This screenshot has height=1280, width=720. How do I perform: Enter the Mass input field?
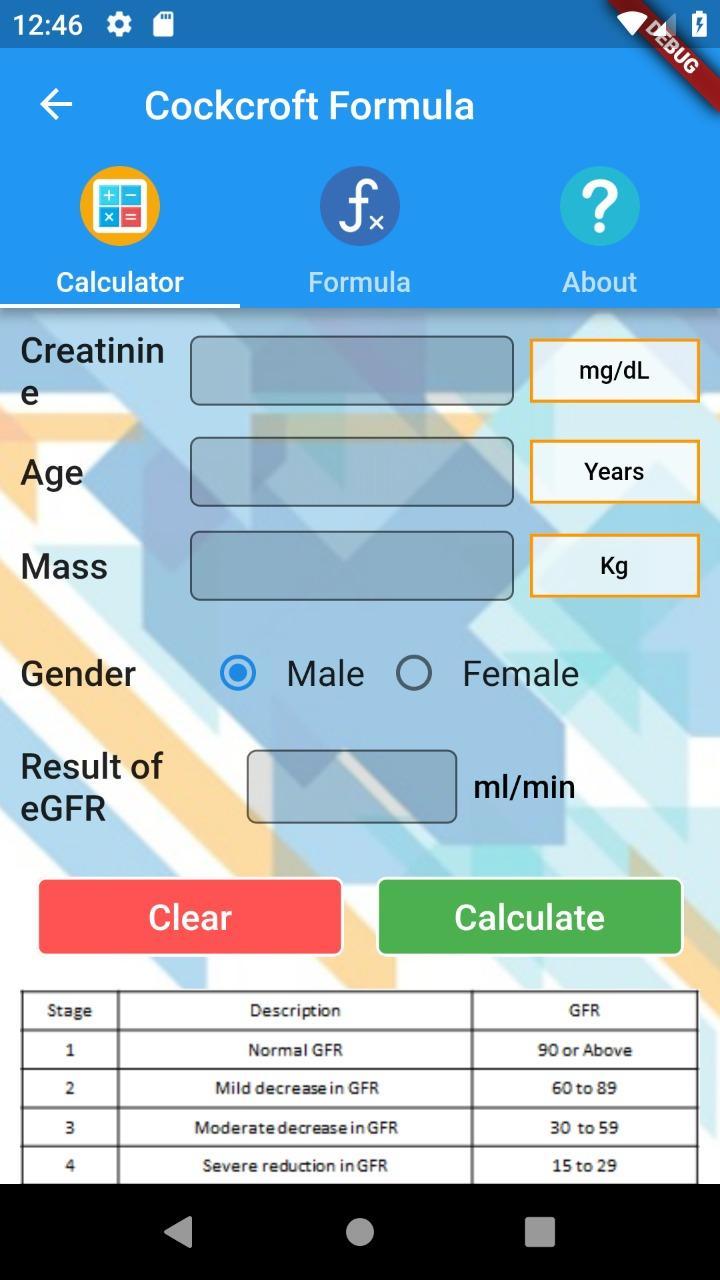coord(352,566)
